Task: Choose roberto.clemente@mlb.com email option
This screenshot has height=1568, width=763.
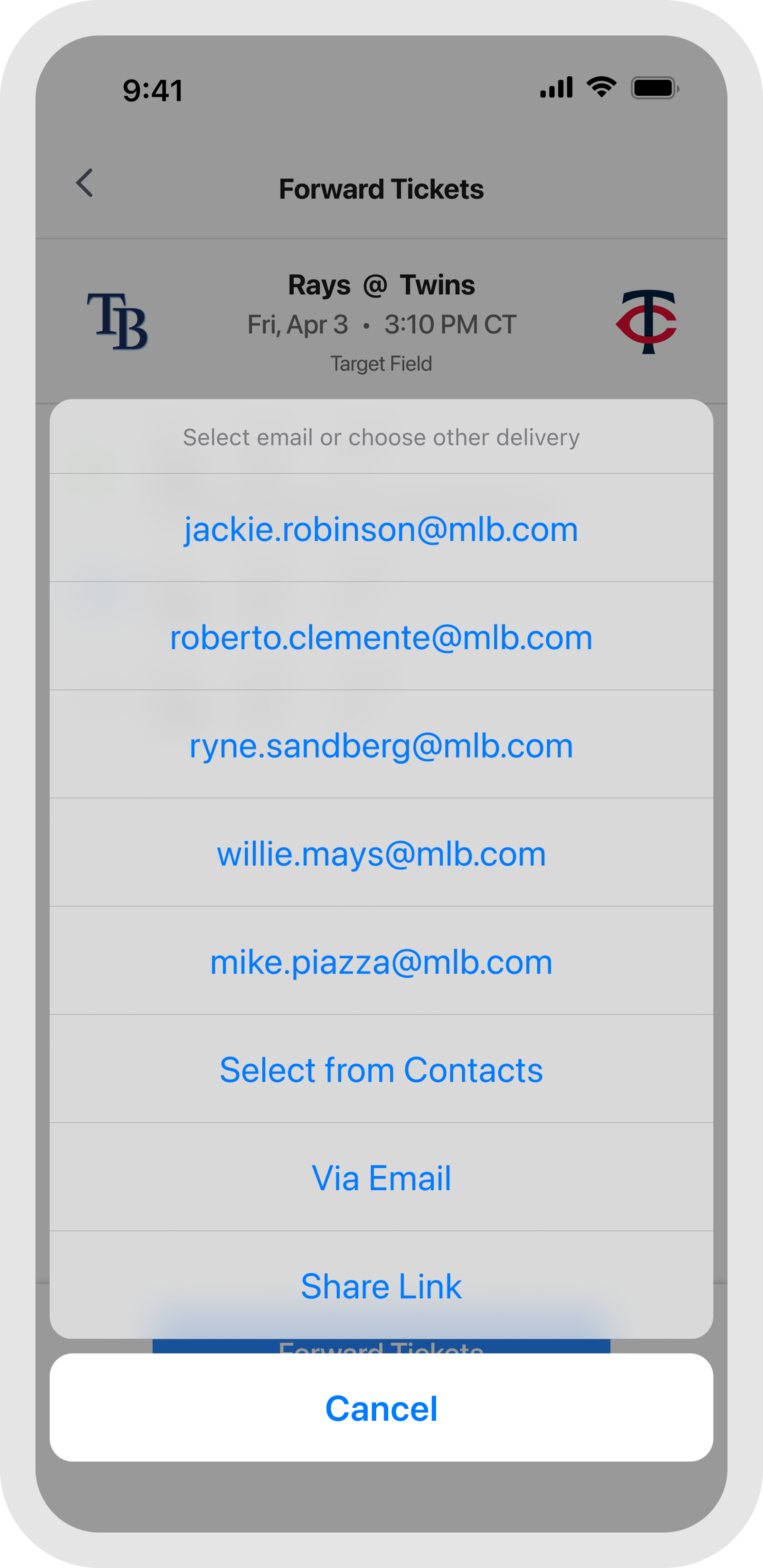Action: coord(381,637)
